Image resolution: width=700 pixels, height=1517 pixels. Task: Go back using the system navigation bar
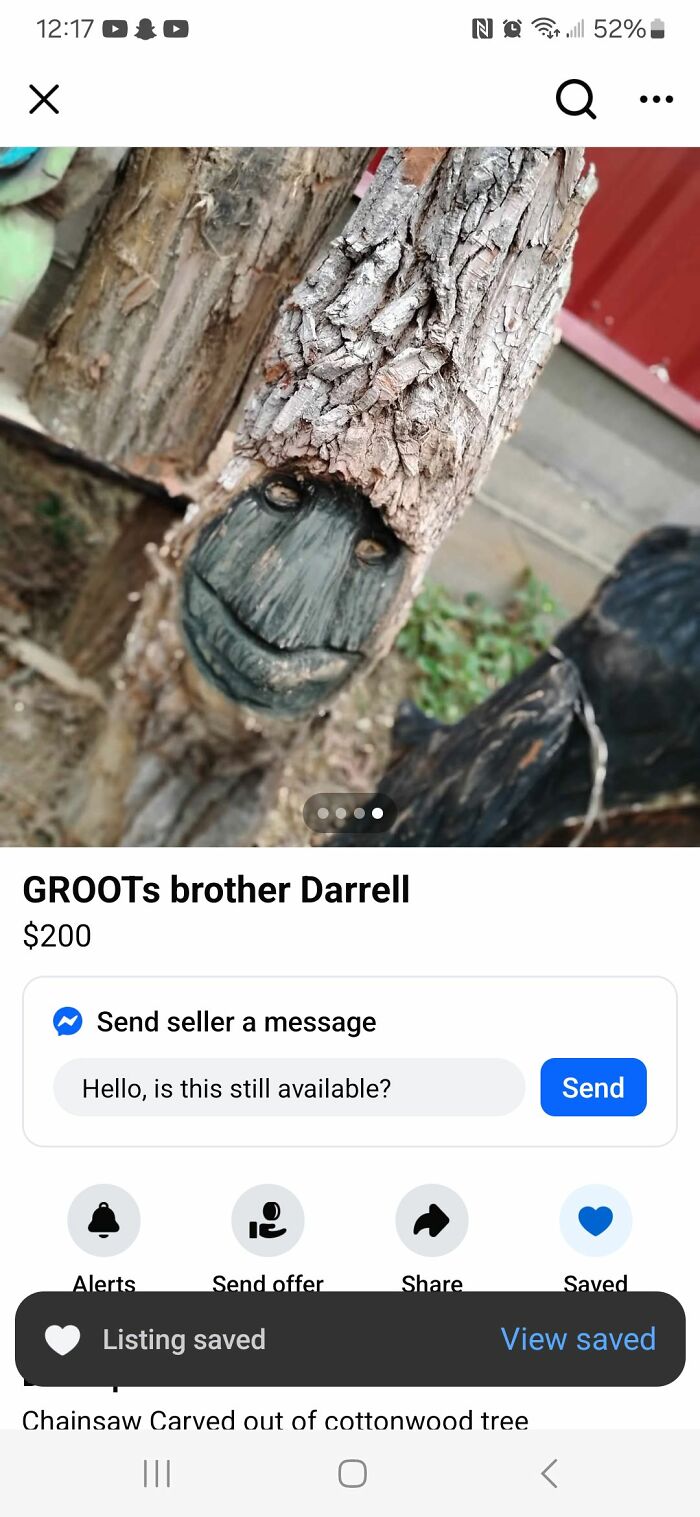click(548, 1473)
